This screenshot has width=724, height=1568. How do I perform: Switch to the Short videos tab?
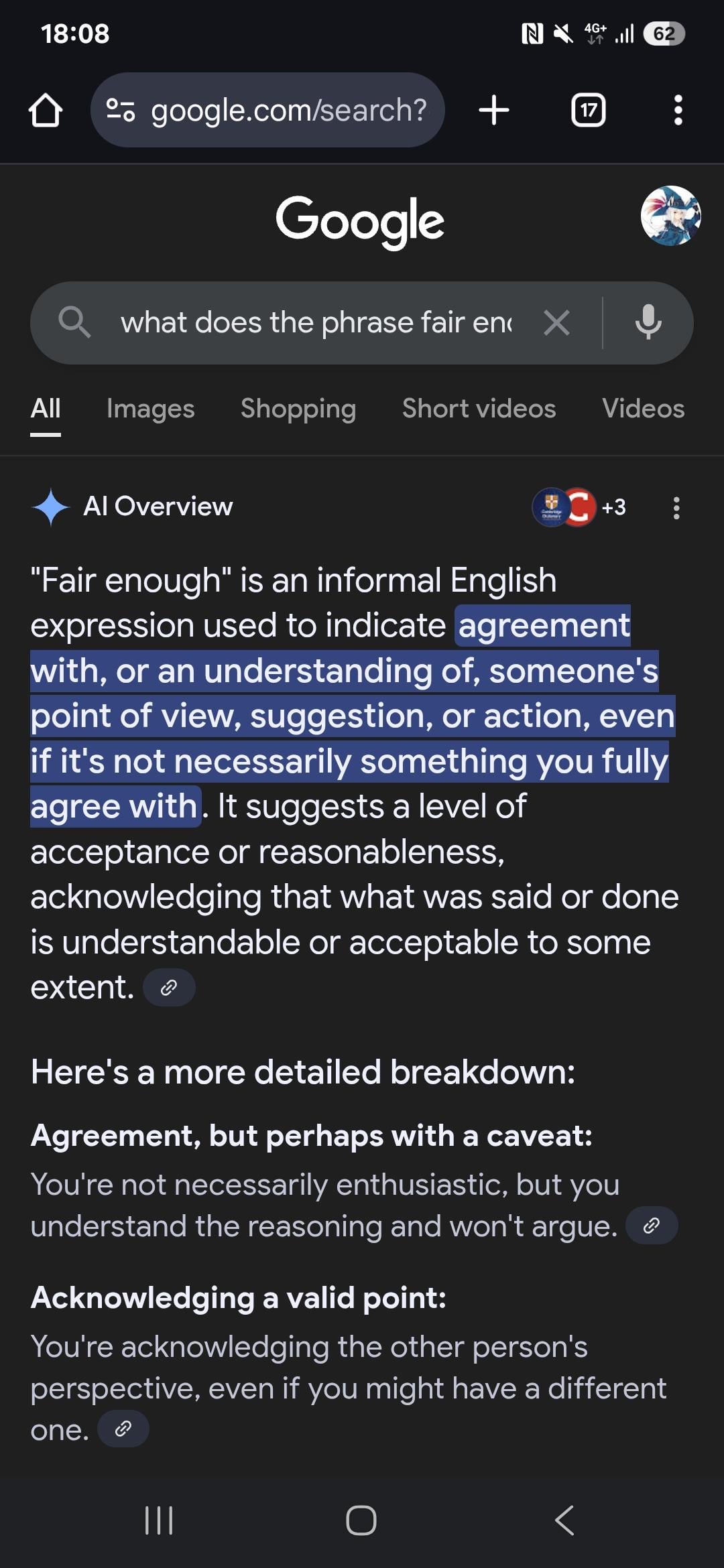[x=479, y=409]
